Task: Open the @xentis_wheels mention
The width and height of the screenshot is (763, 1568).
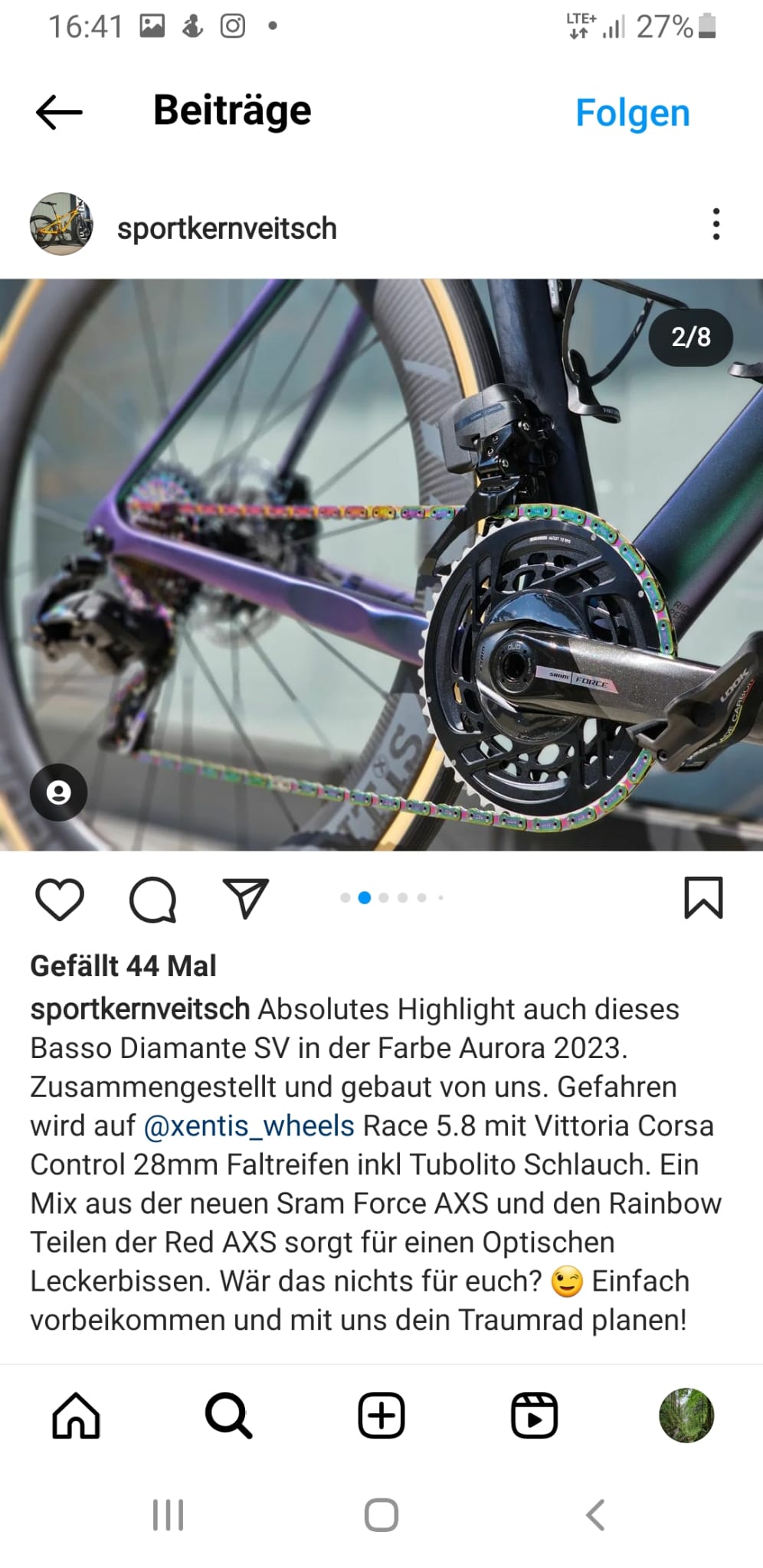Action: pos(249,1126)
